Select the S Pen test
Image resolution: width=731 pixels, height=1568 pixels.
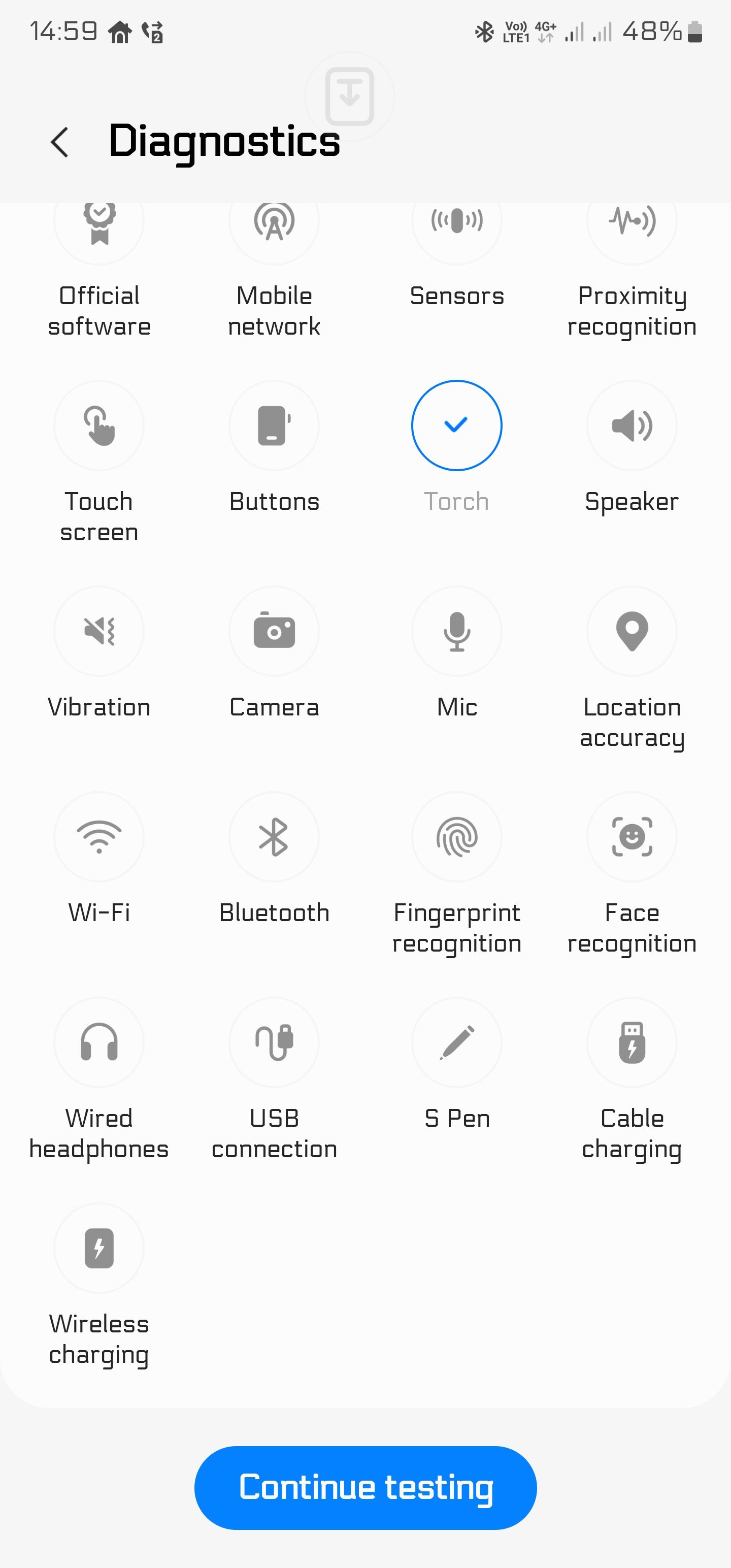tap(457, 1071)
